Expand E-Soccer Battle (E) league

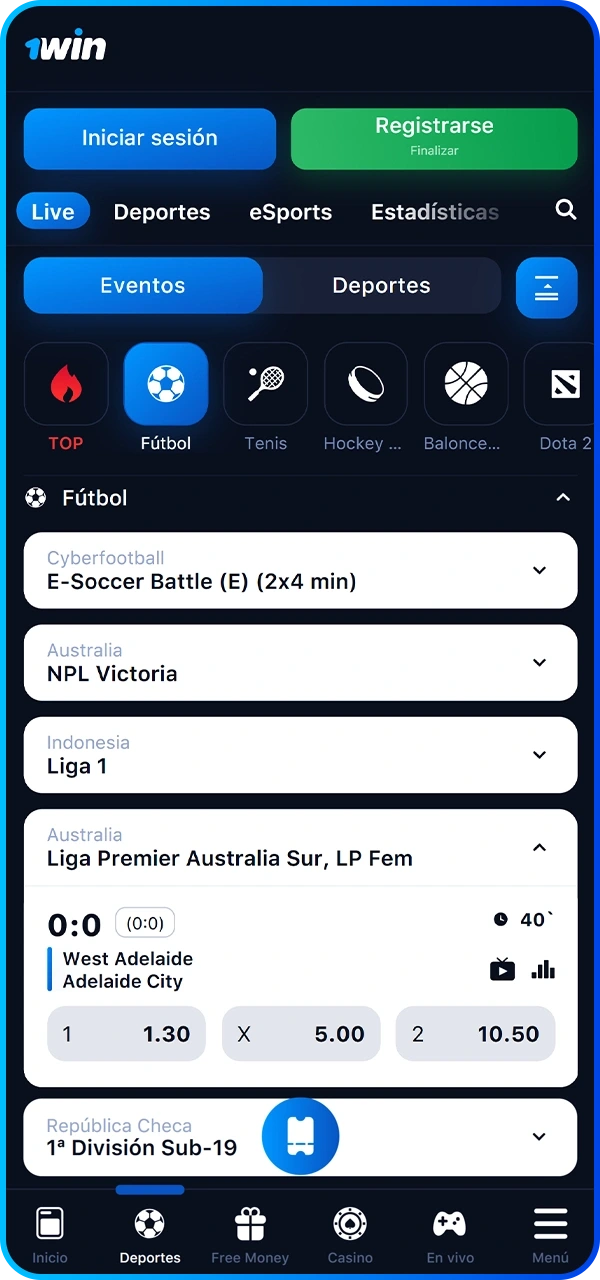coord(539,571)
